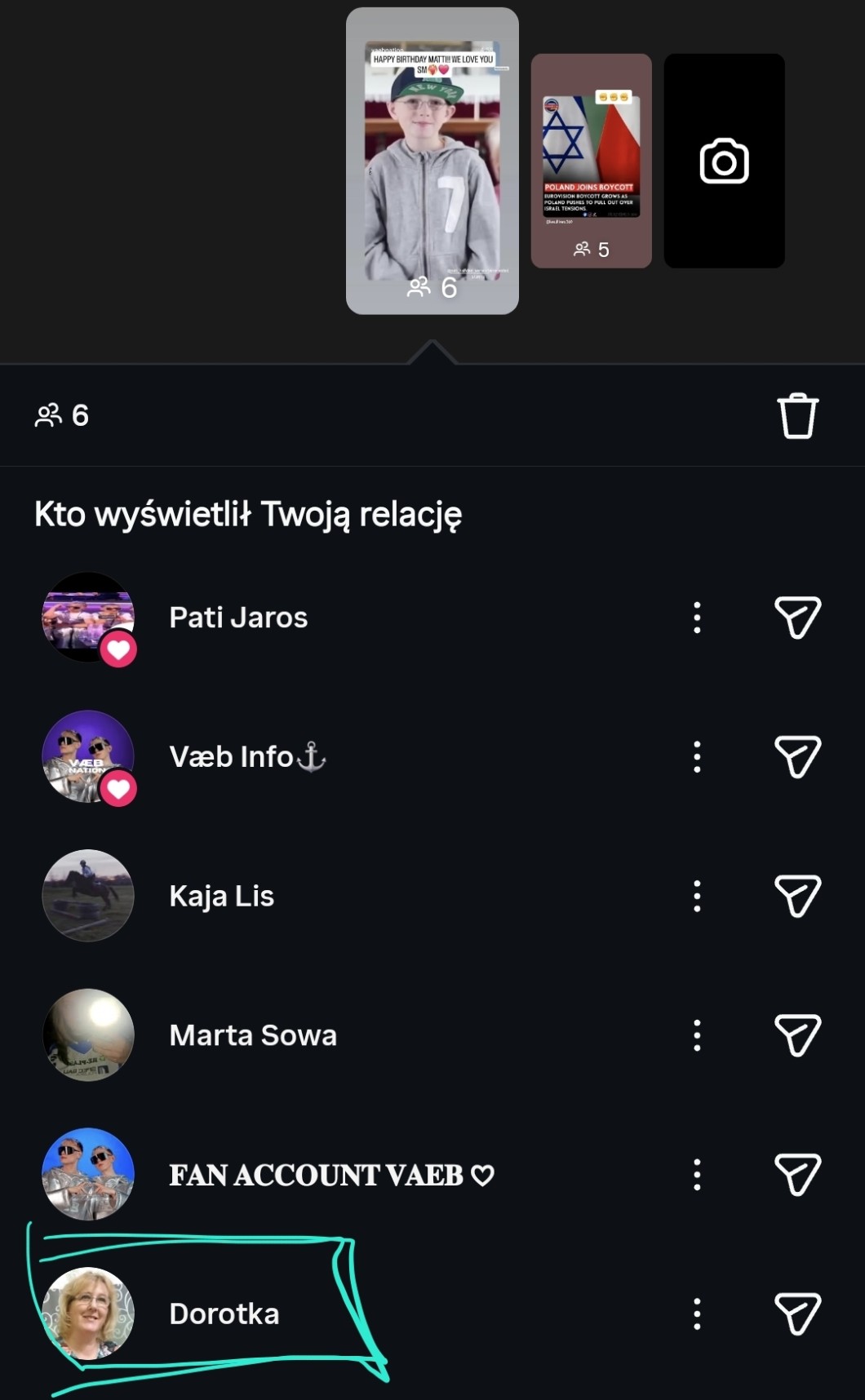Send a message to Marta Sowa

pos(797,1035)
